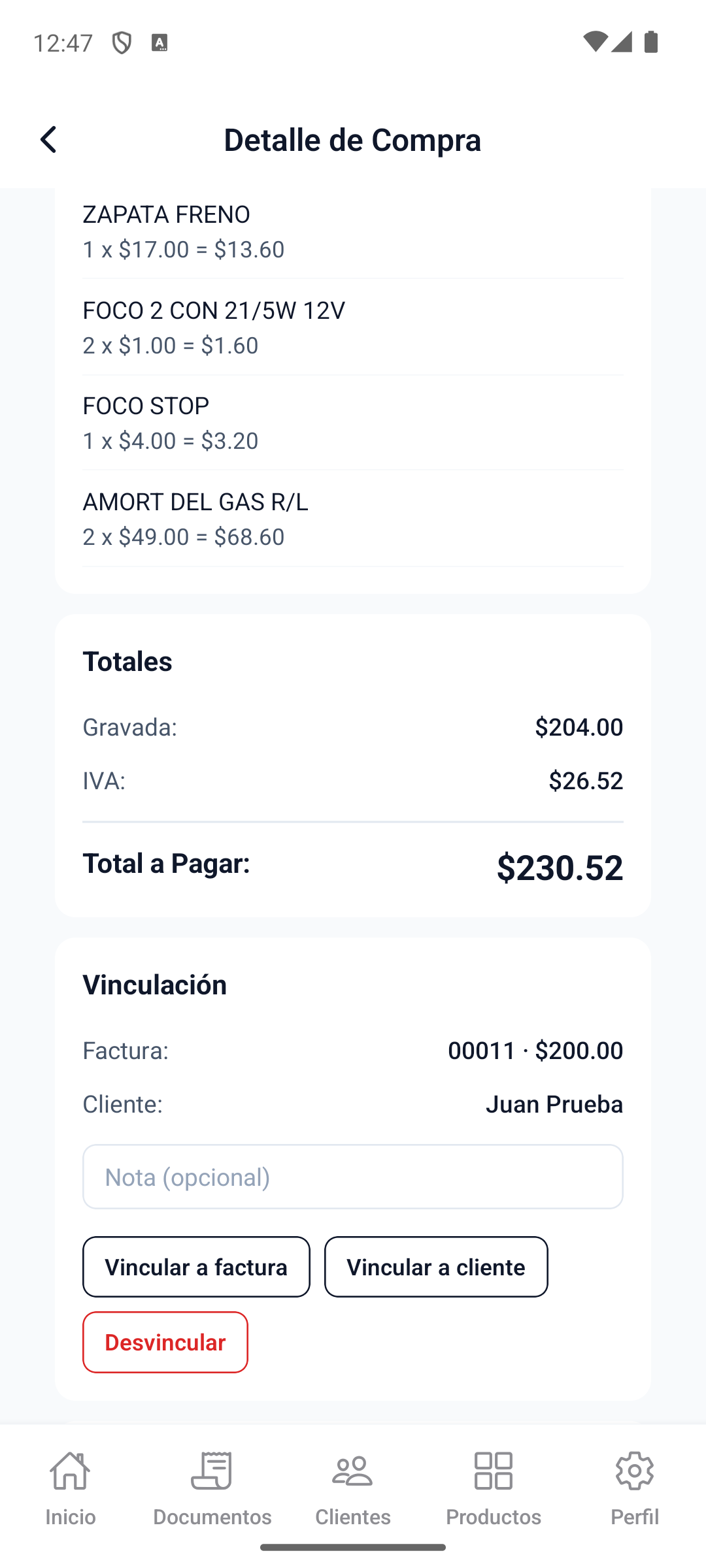This screenshot has width=706, height=1568.
Task: Select Vincular a factura
Action: point(196,1266)
